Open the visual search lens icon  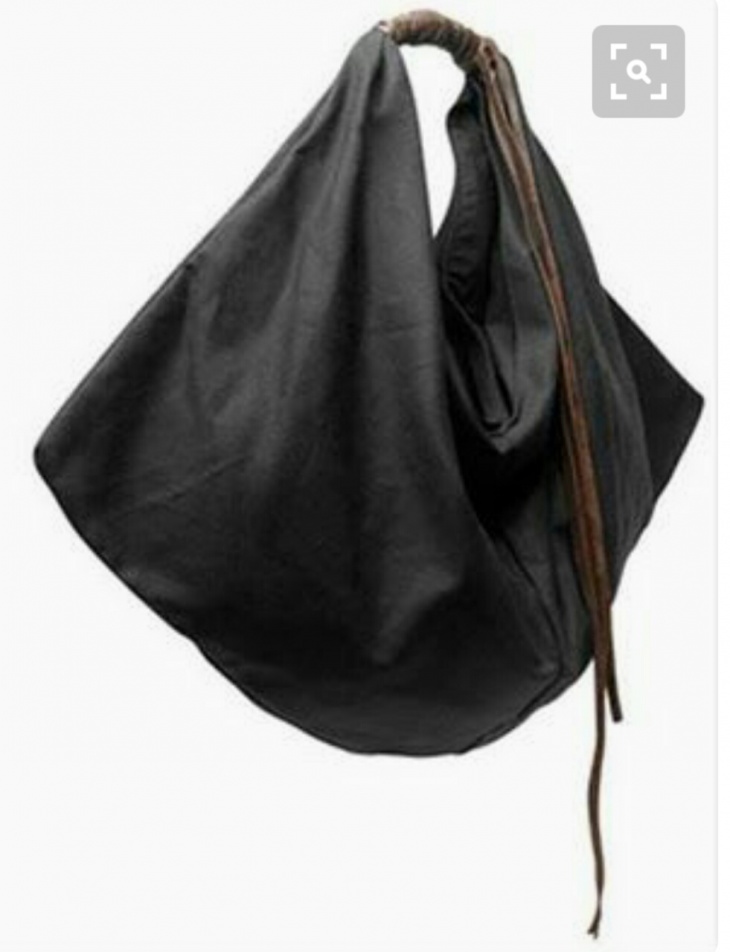(638, 71)
